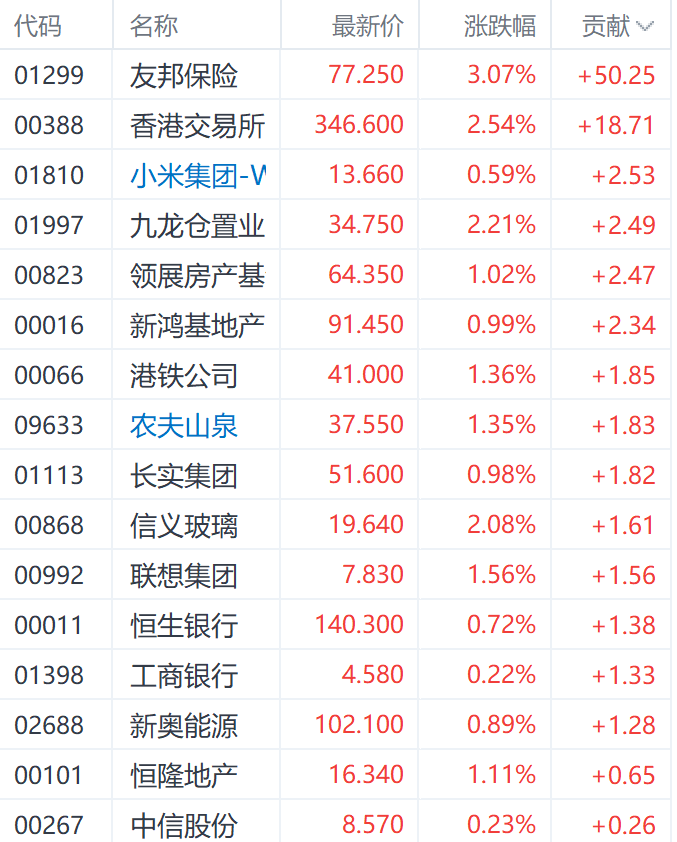
Task: Open 信义玻璃 stock details
Action: click(x=184, y=525)
